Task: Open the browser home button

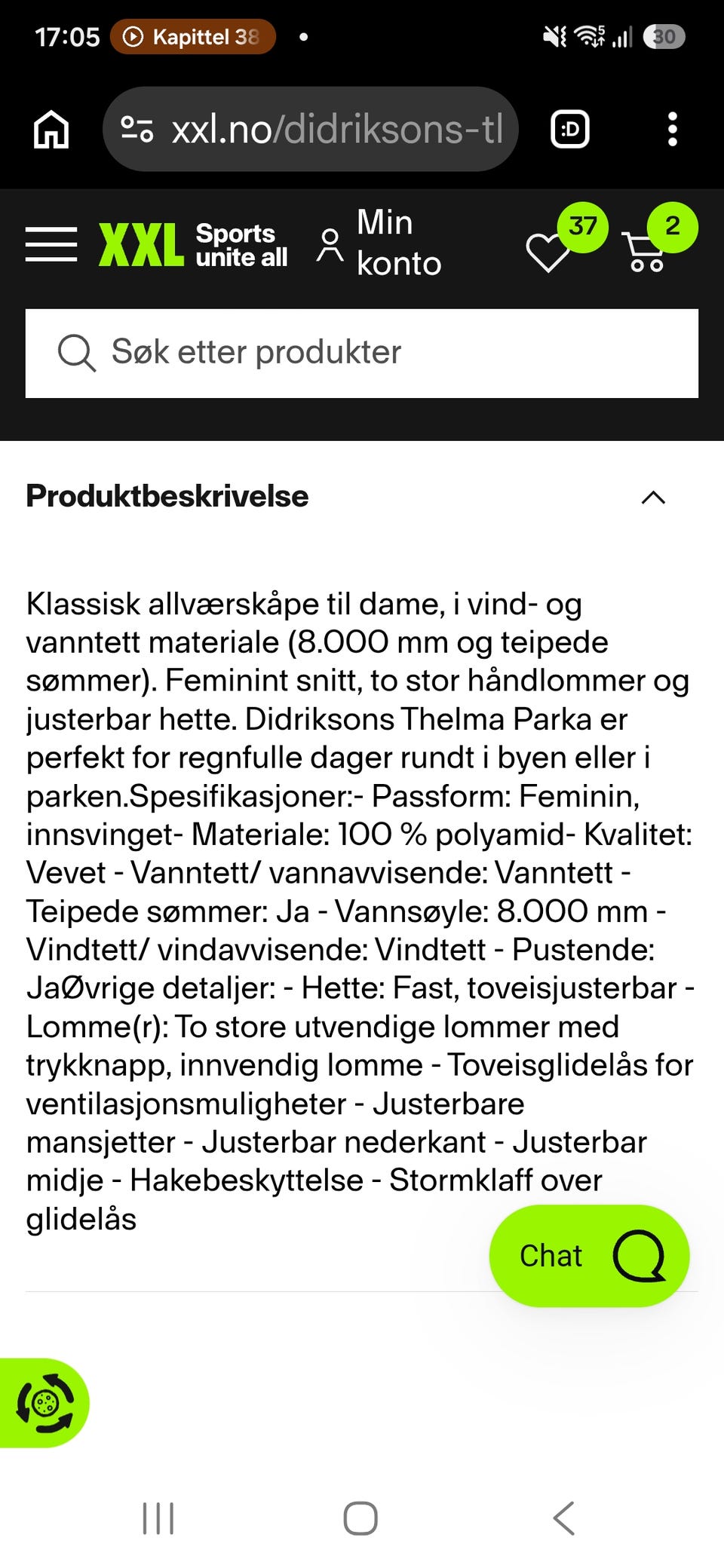Action: 51,129
